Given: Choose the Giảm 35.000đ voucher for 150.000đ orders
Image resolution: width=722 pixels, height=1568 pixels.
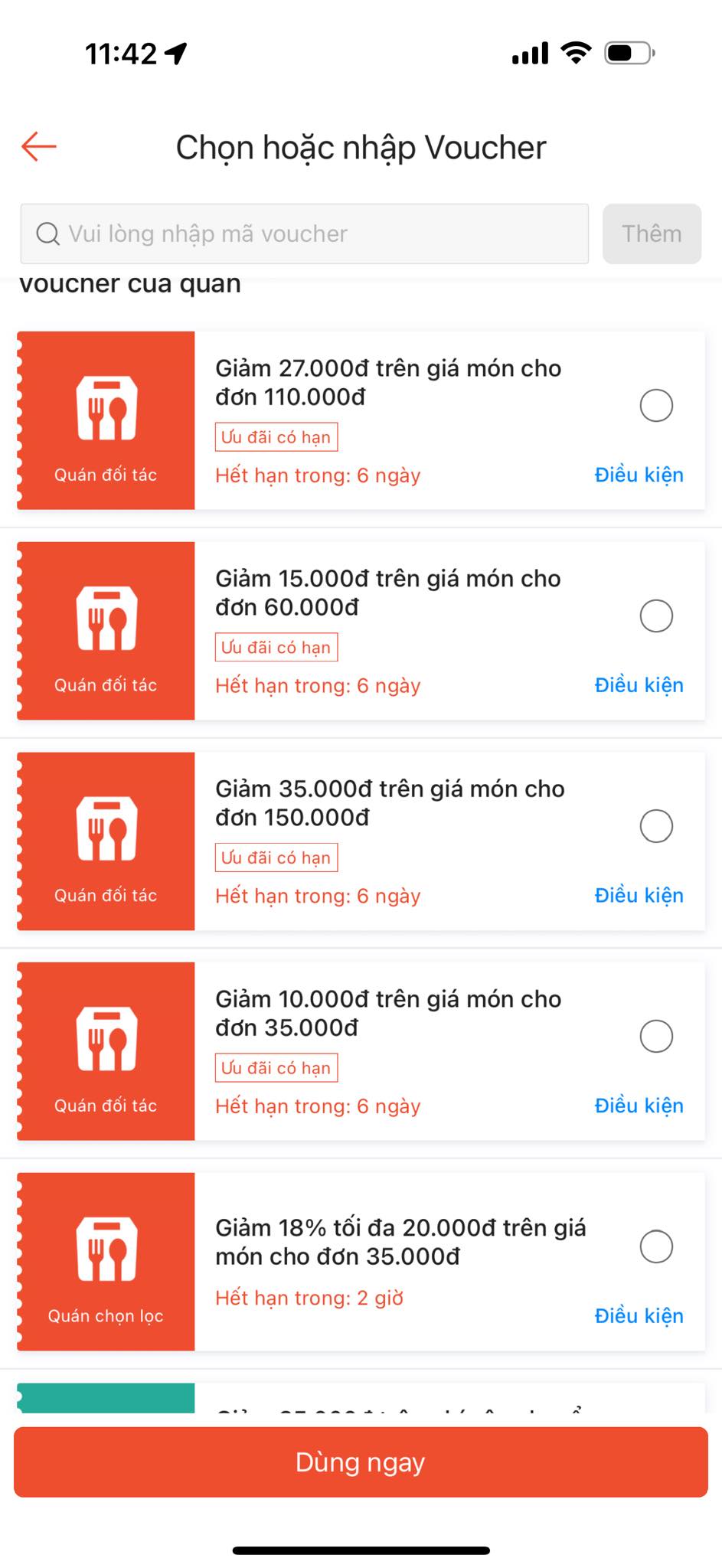Looking at the screenshot, I should [656, 826].
